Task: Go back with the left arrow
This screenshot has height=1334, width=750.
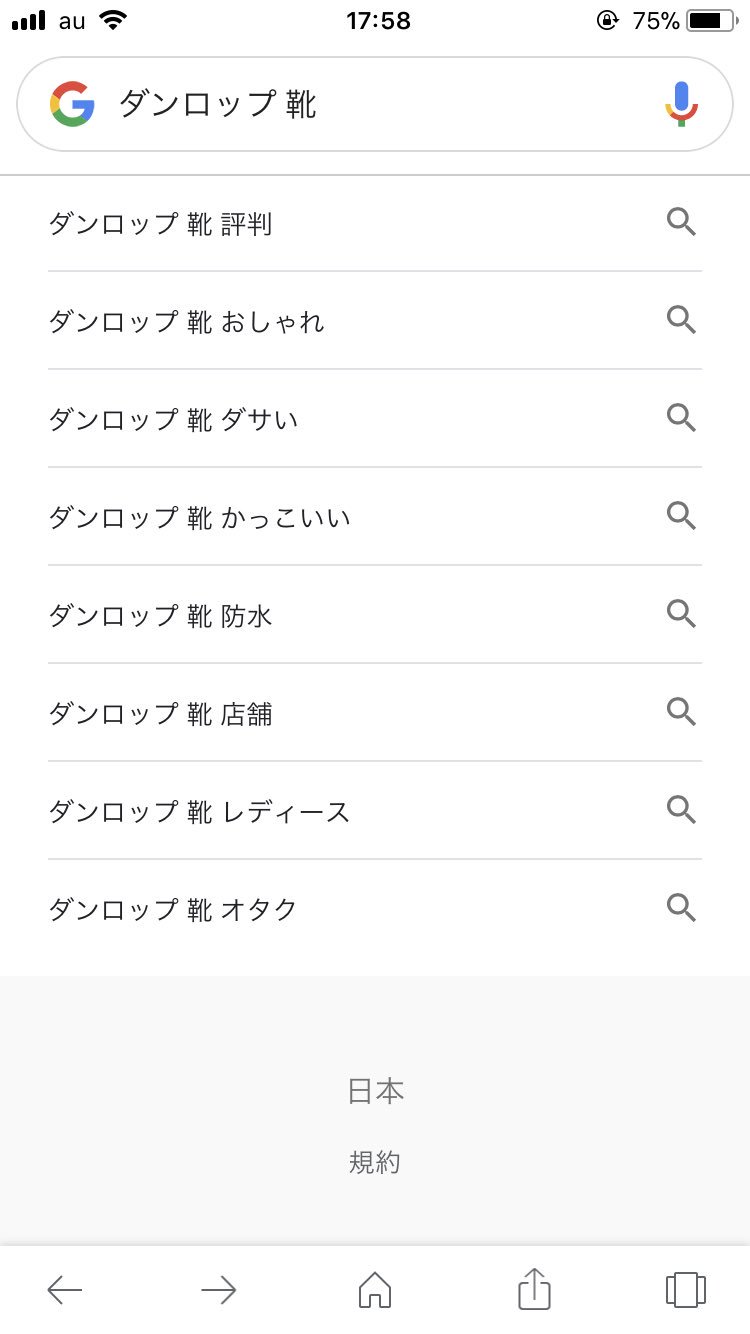Action: (x=65, y=1290)
